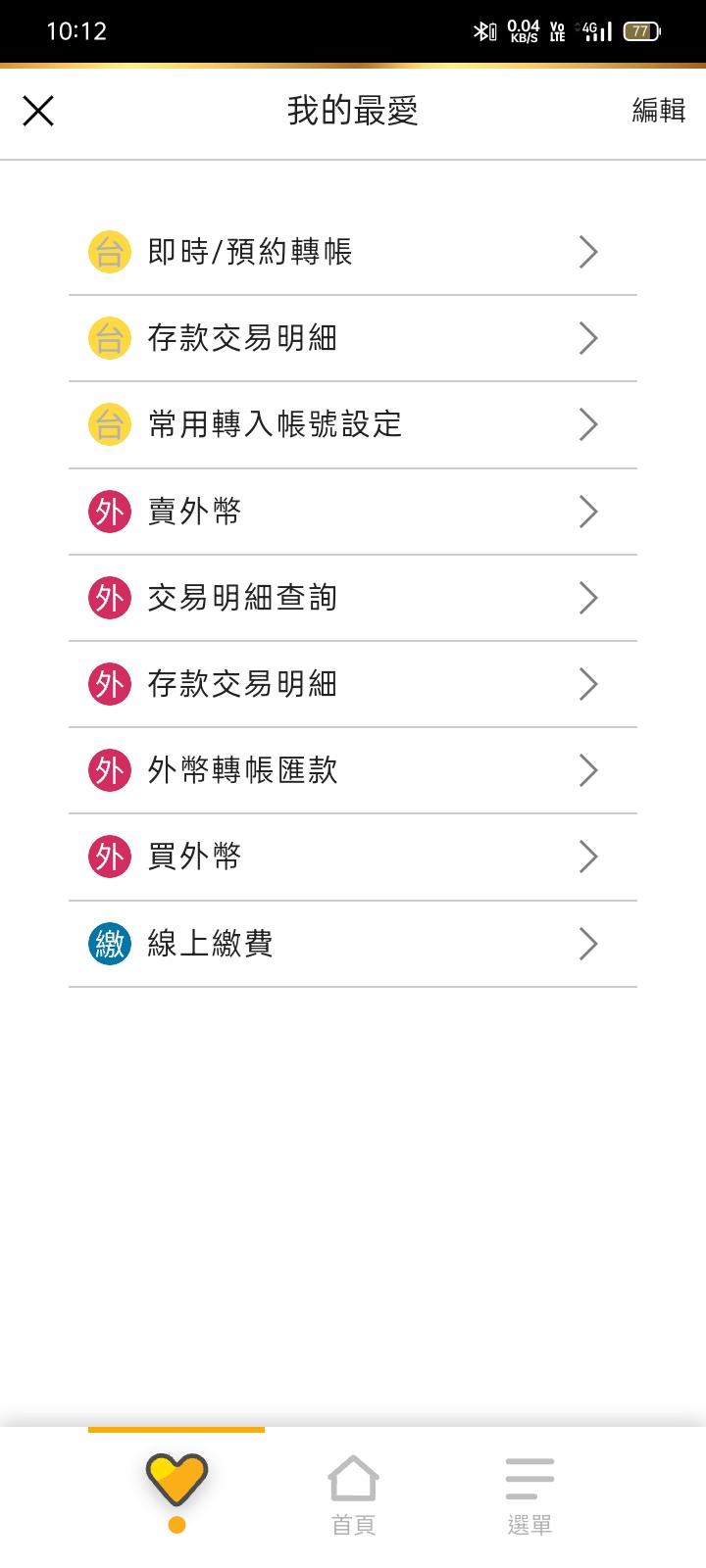706x1568 pixels.
Task: Close the 我的最愛 screen
Action: 38,111
